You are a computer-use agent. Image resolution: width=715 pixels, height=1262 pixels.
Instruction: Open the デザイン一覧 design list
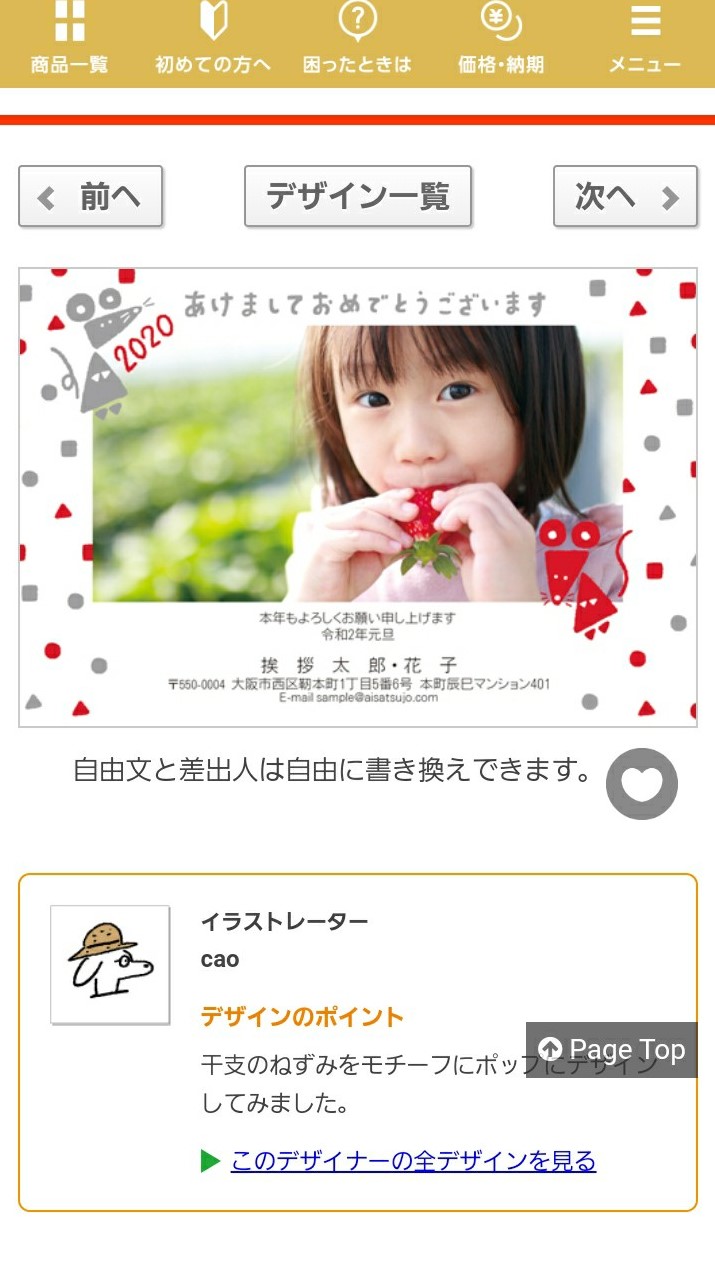coord(357,196)
